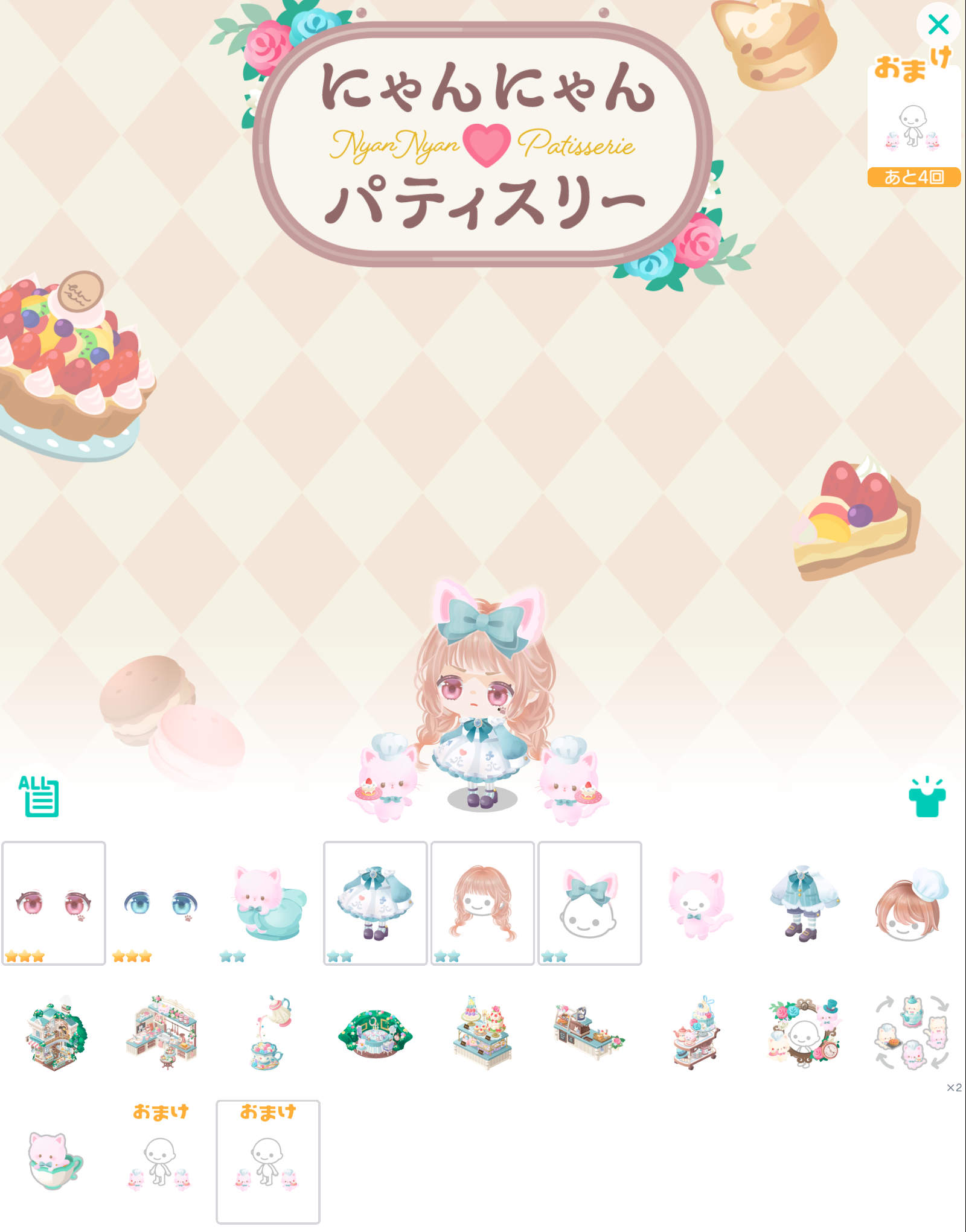Select the flower wreath face frame item

pos(804,1033)
